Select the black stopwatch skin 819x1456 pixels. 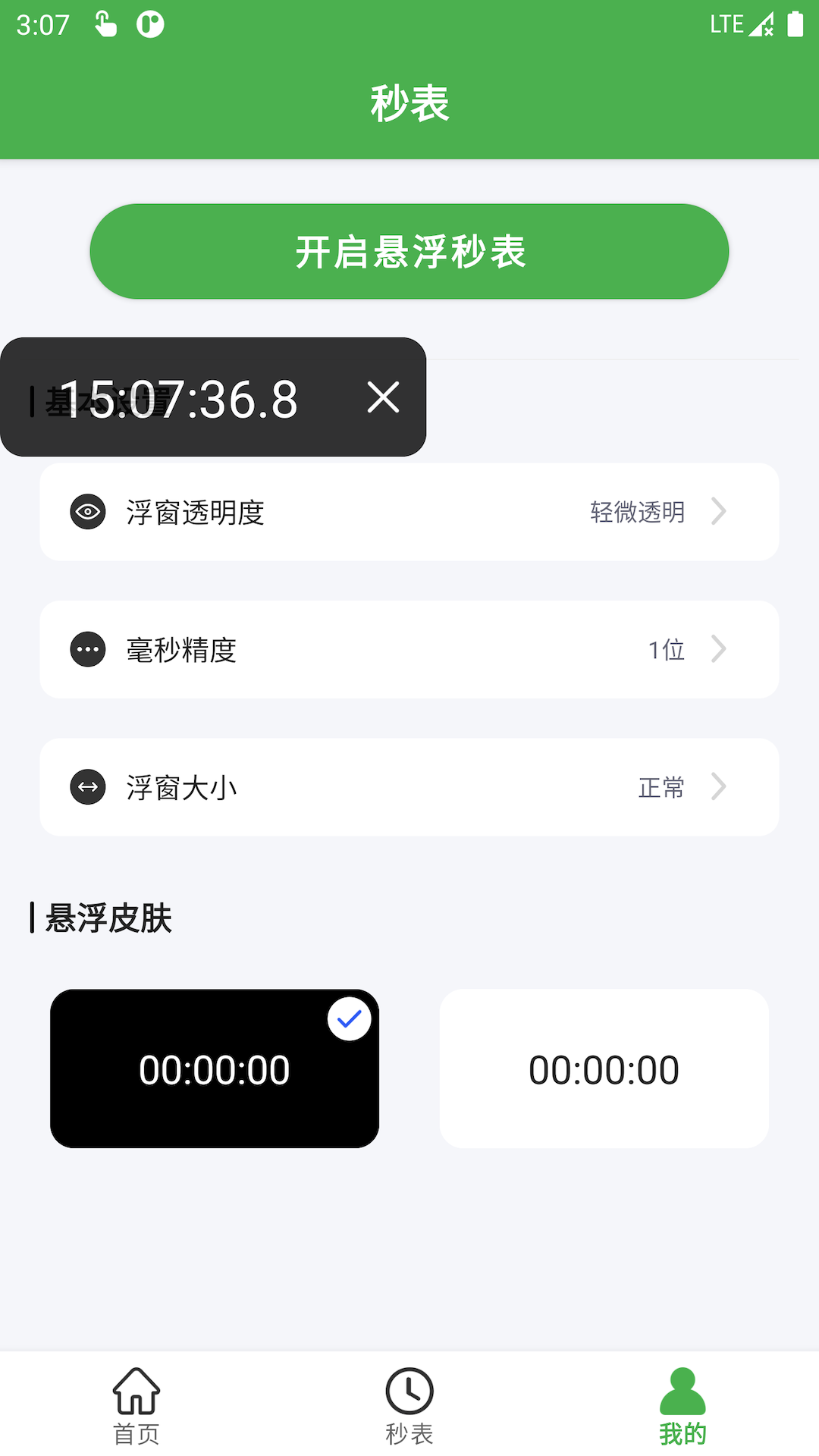click(x=215, y=1068)
